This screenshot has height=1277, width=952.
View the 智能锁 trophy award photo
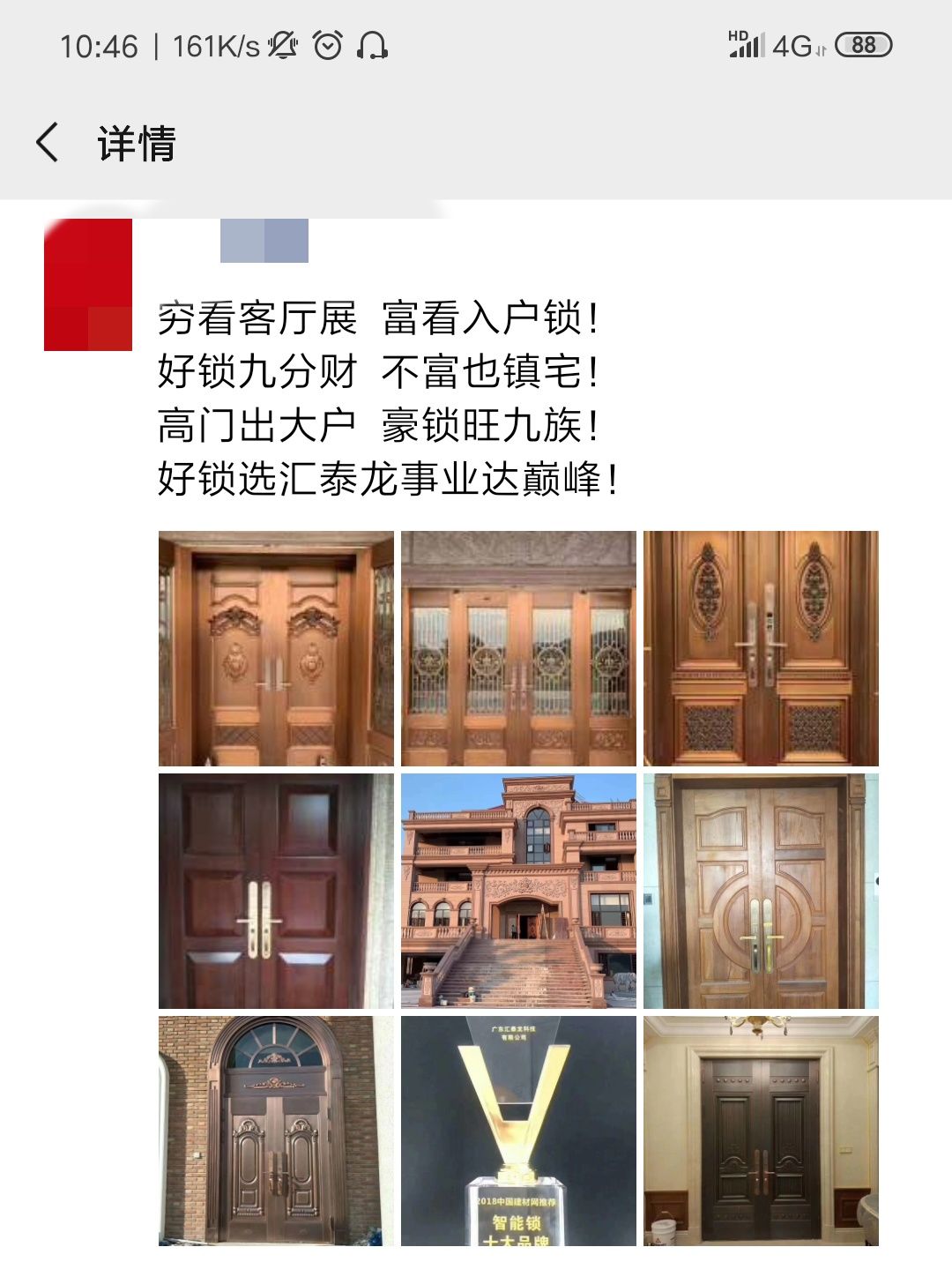518,1131
